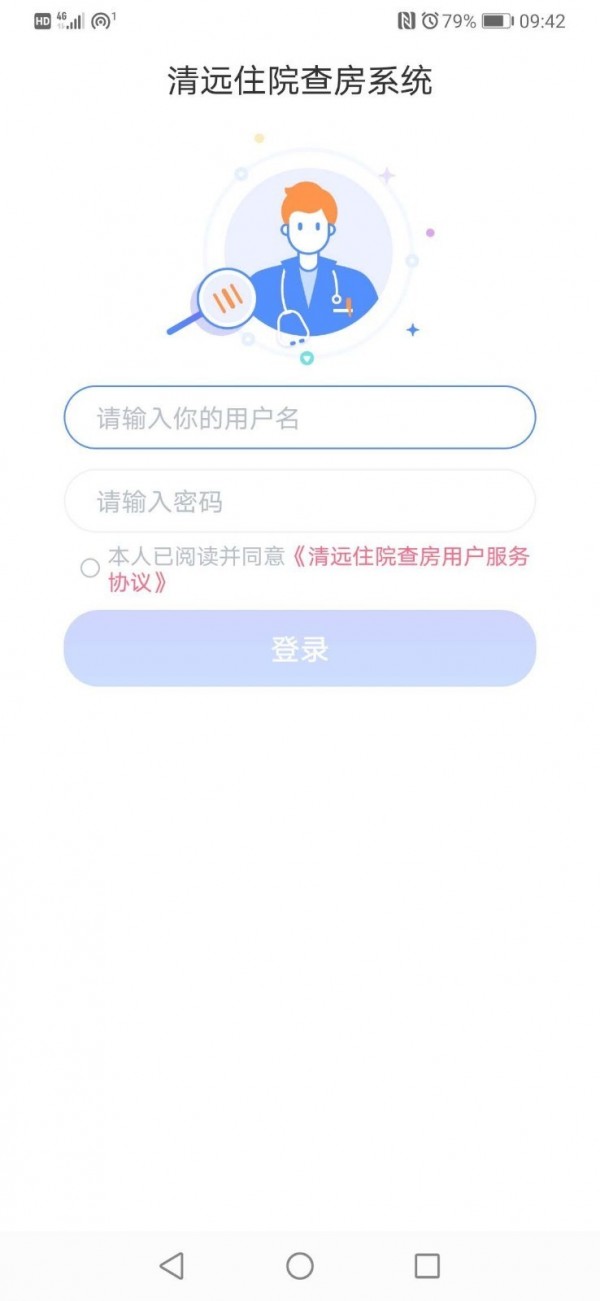Tap the username input field
600x1301 pixels.
pyautogui.click(x=300, y=418)
